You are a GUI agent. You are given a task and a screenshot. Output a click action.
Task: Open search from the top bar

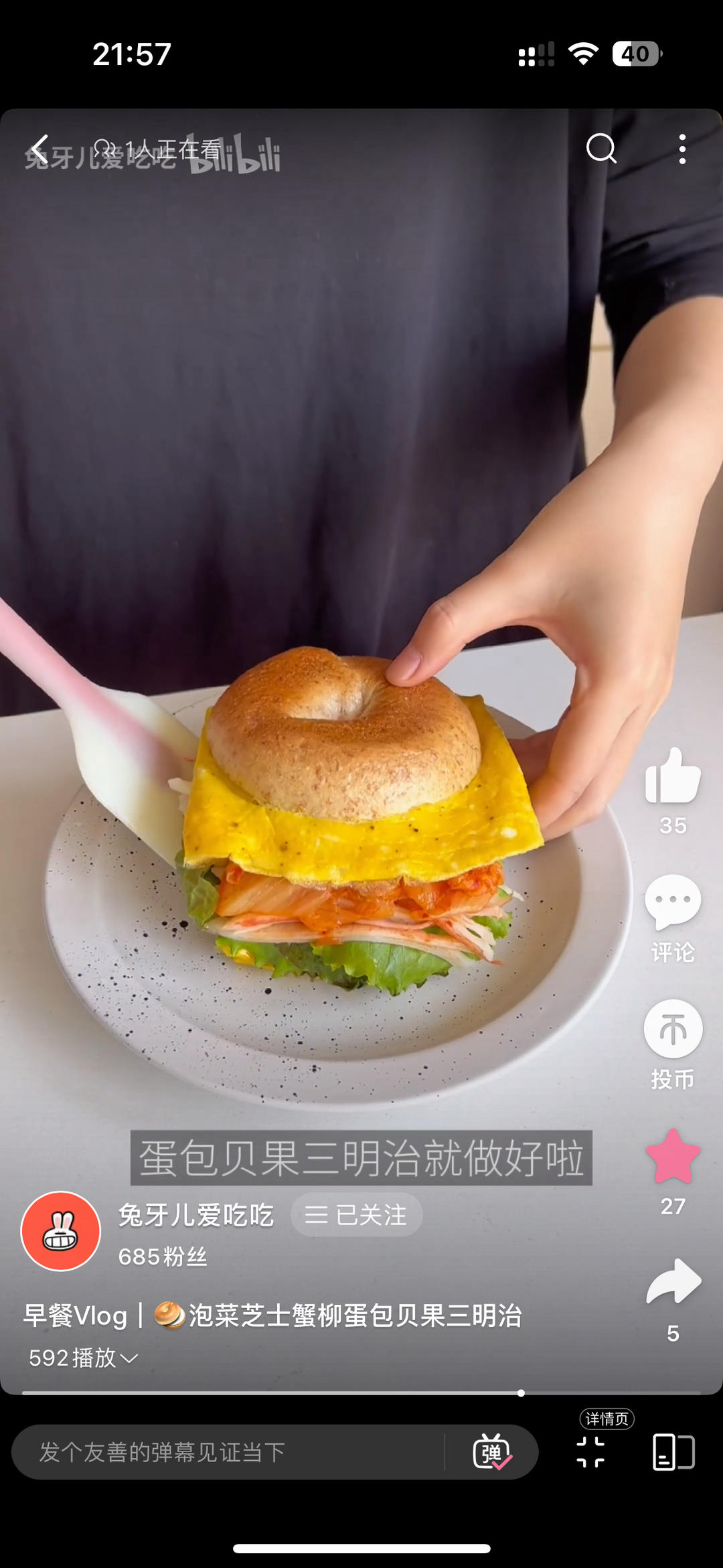coord(600,148)
